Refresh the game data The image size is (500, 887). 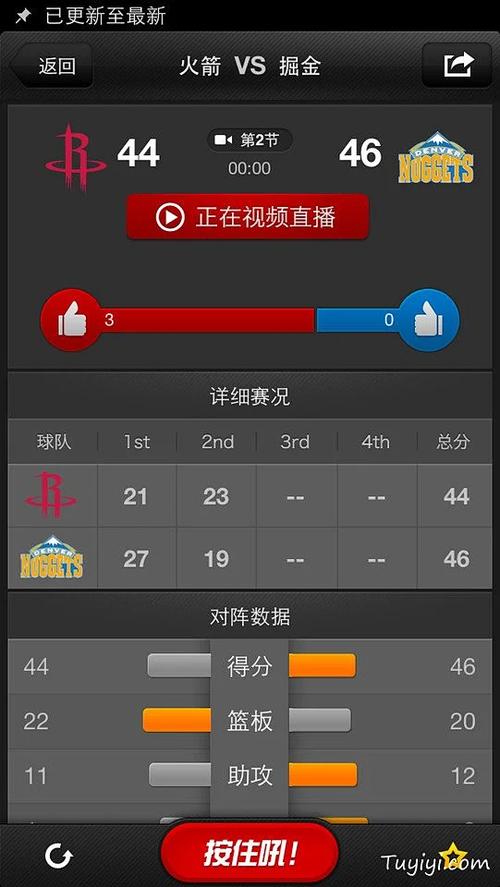tap(59, 856)
